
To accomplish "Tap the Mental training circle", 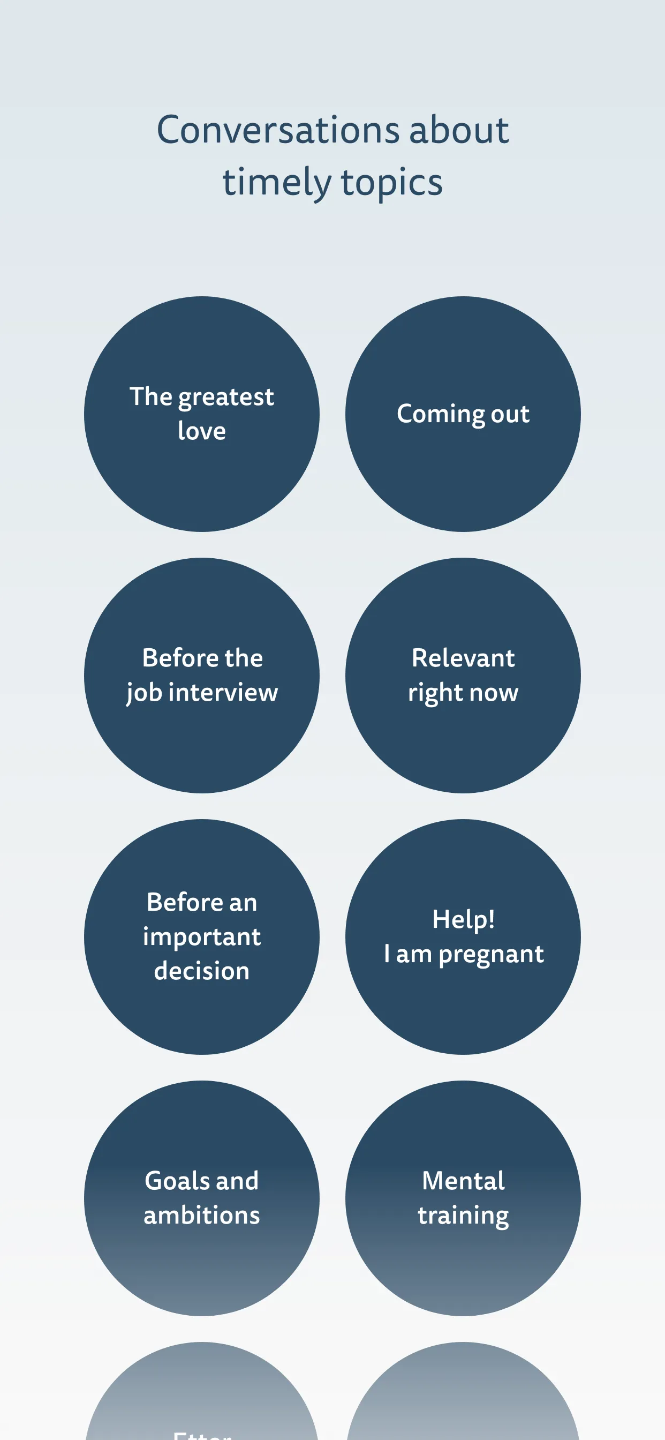I will pos(463,1198).
